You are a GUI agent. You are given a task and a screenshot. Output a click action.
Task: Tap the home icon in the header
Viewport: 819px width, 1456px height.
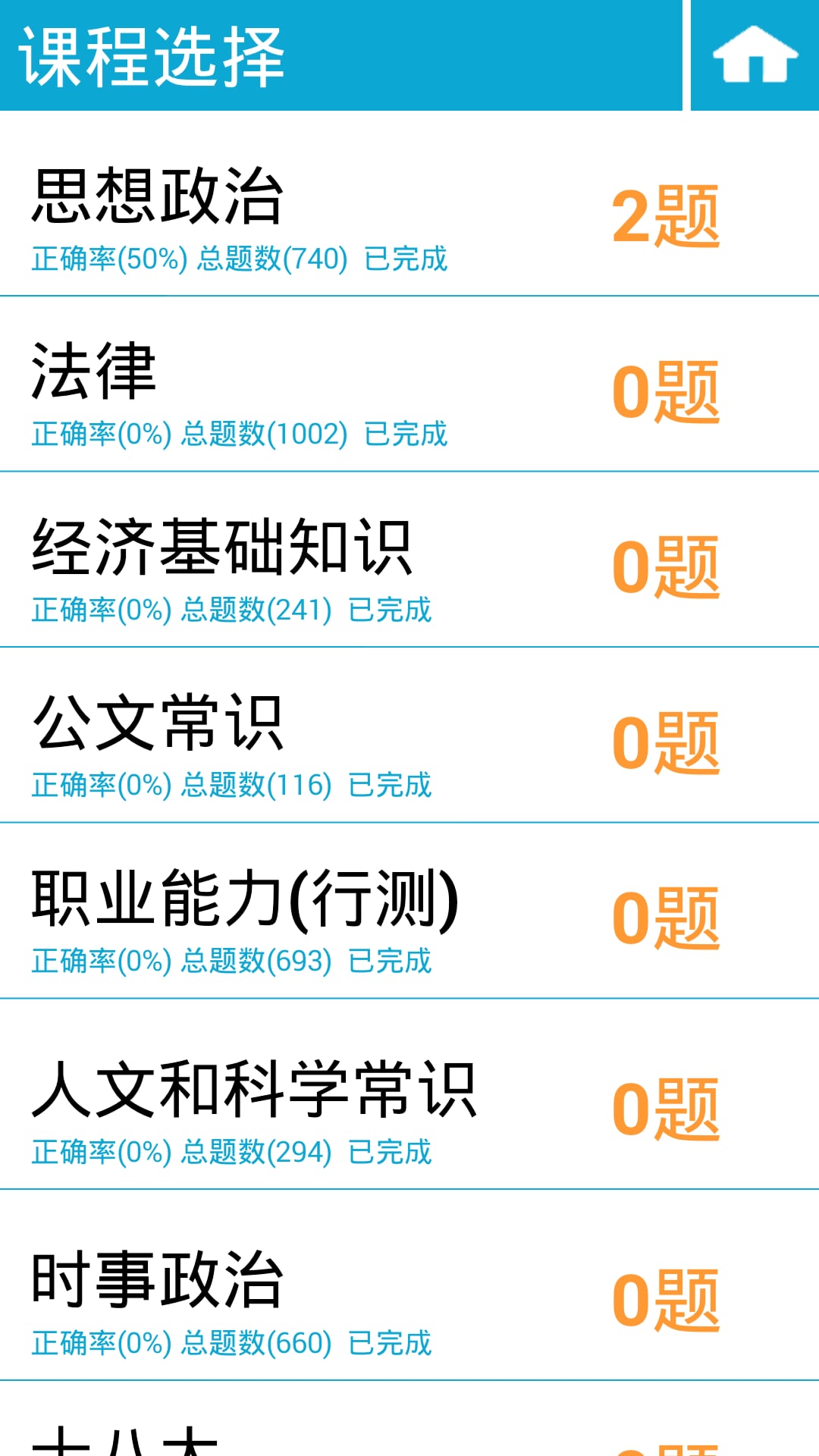[x=755, y=55]
